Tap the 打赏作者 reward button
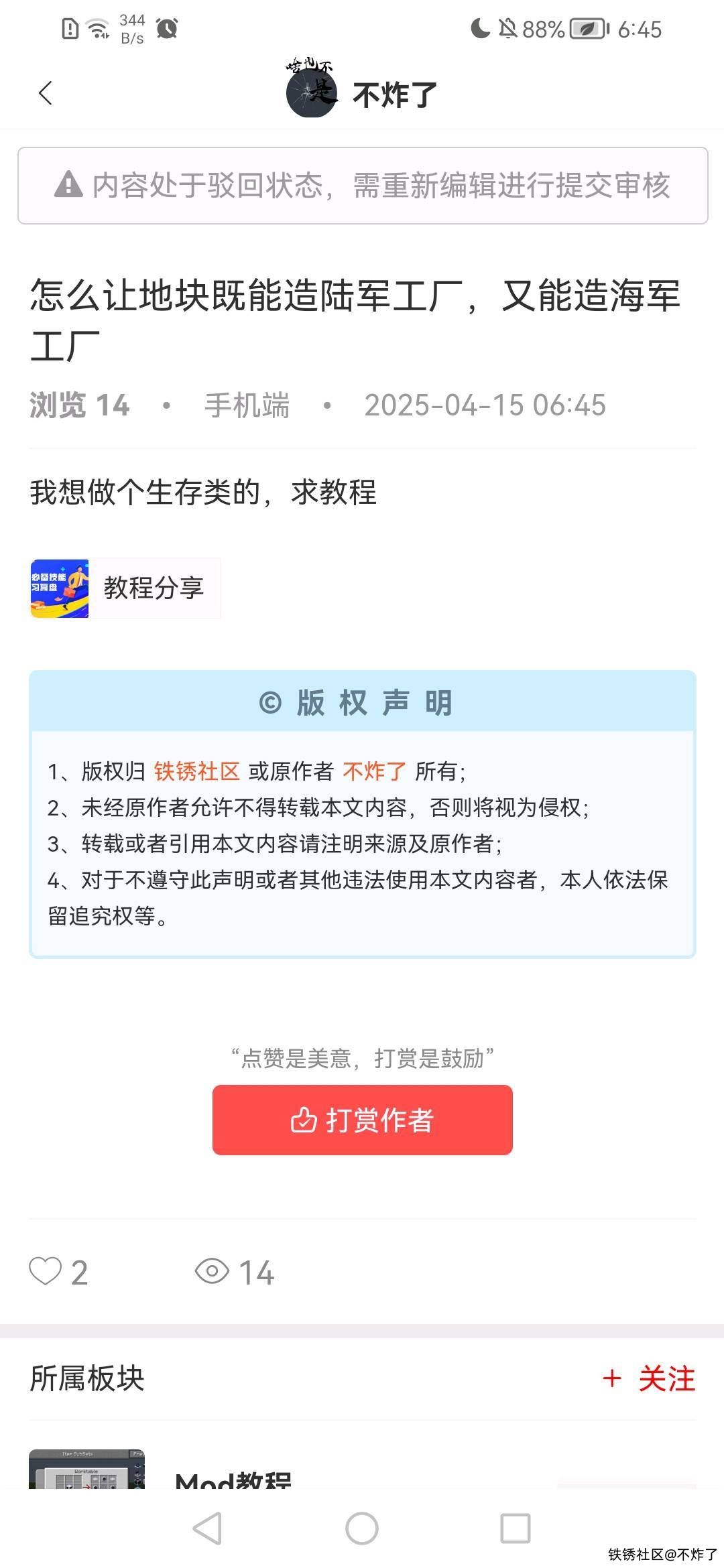The height and width of the screenshot is (1568, 724). pos(362,1120)
